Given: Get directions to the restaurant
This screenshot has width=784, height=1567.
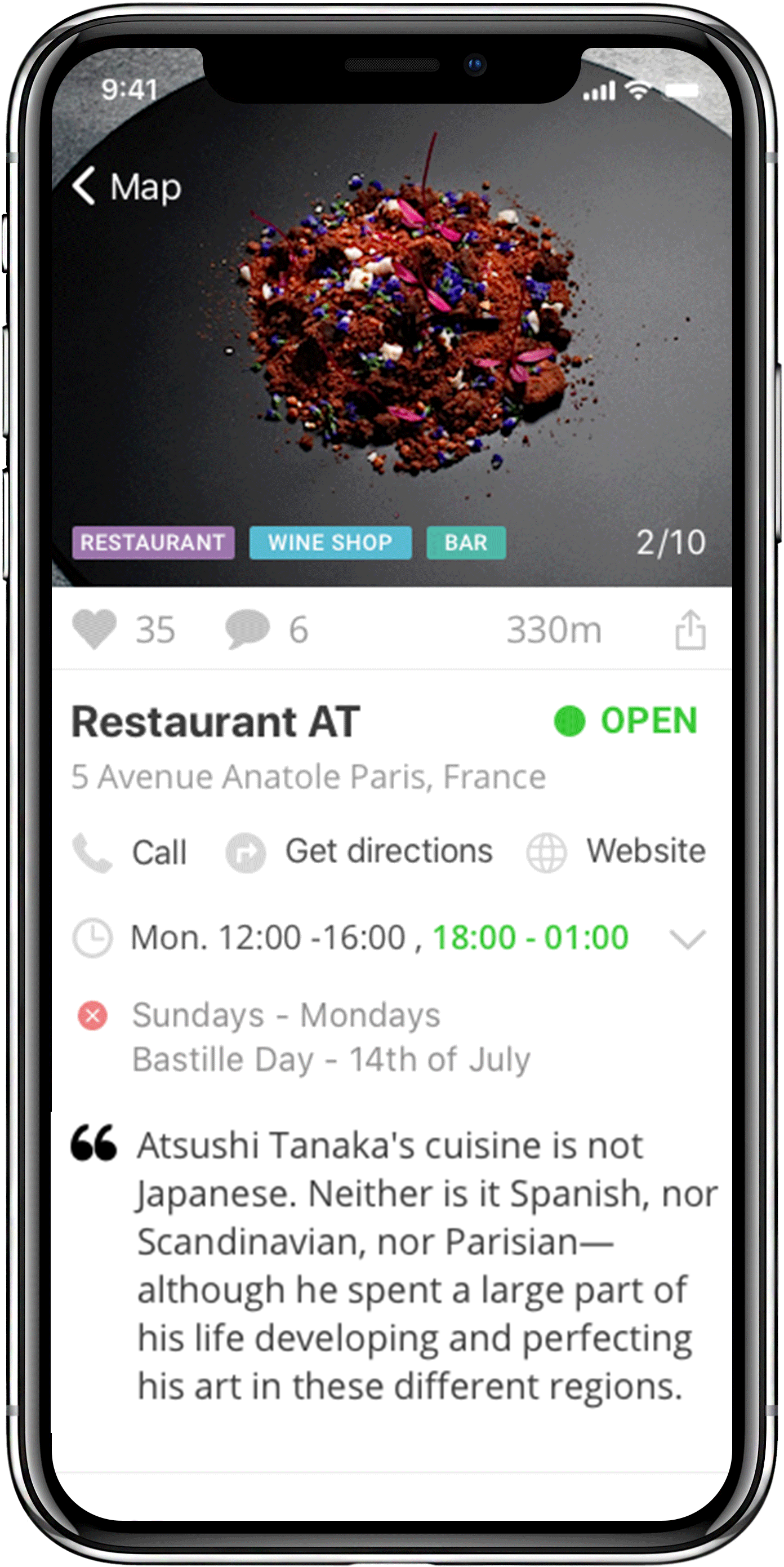Looking at the screenshot, I should [x=359, y=851].
